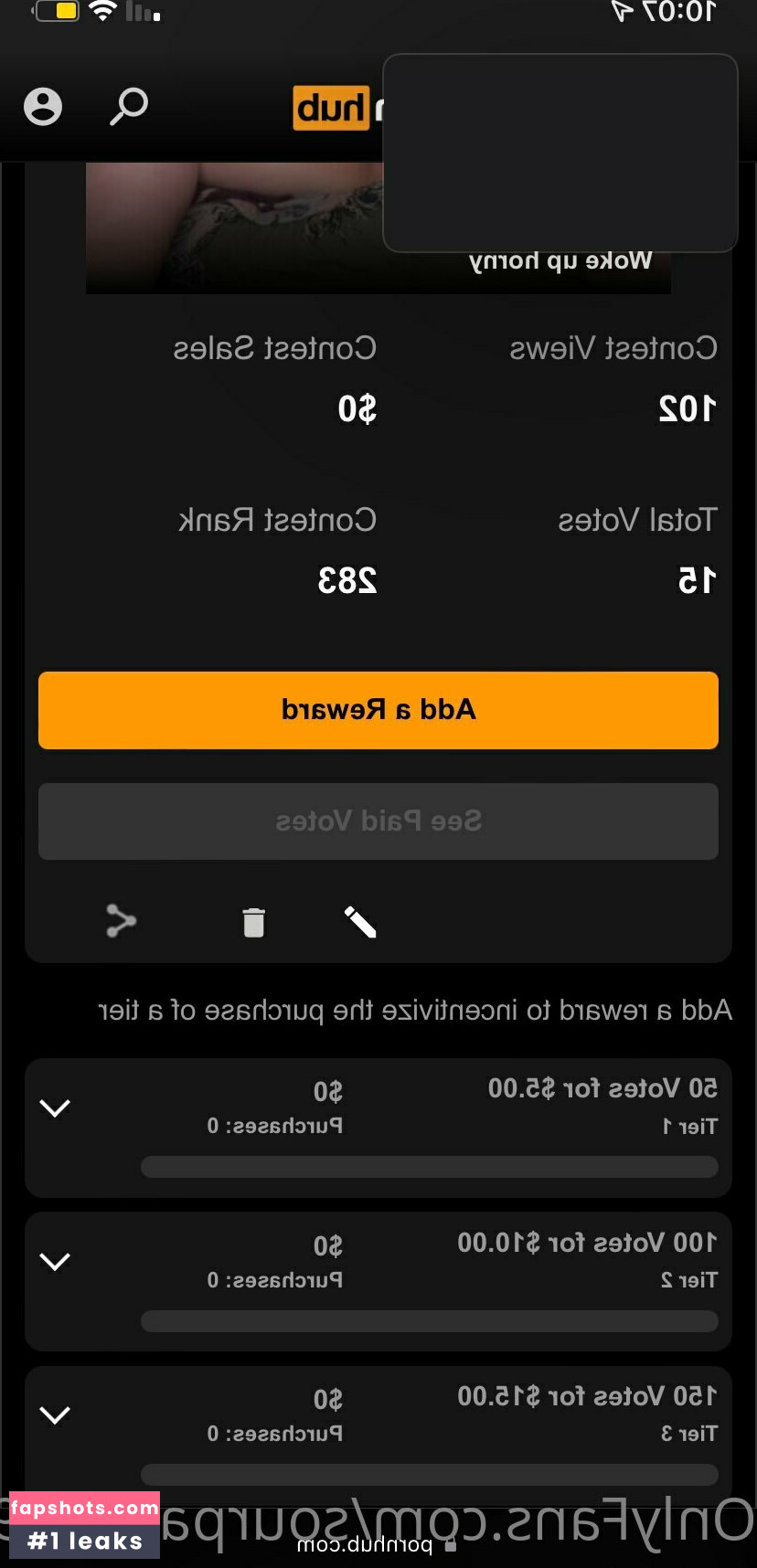Delete the contest entry with trash icon
This screenshot has height=1568, width=757.
254,922
